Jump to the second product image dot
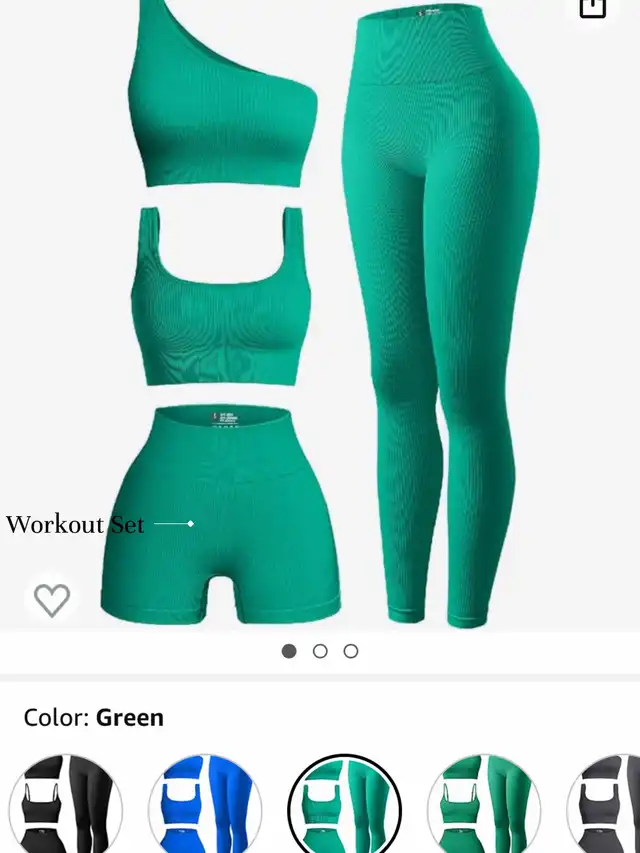 coord(320,651)
